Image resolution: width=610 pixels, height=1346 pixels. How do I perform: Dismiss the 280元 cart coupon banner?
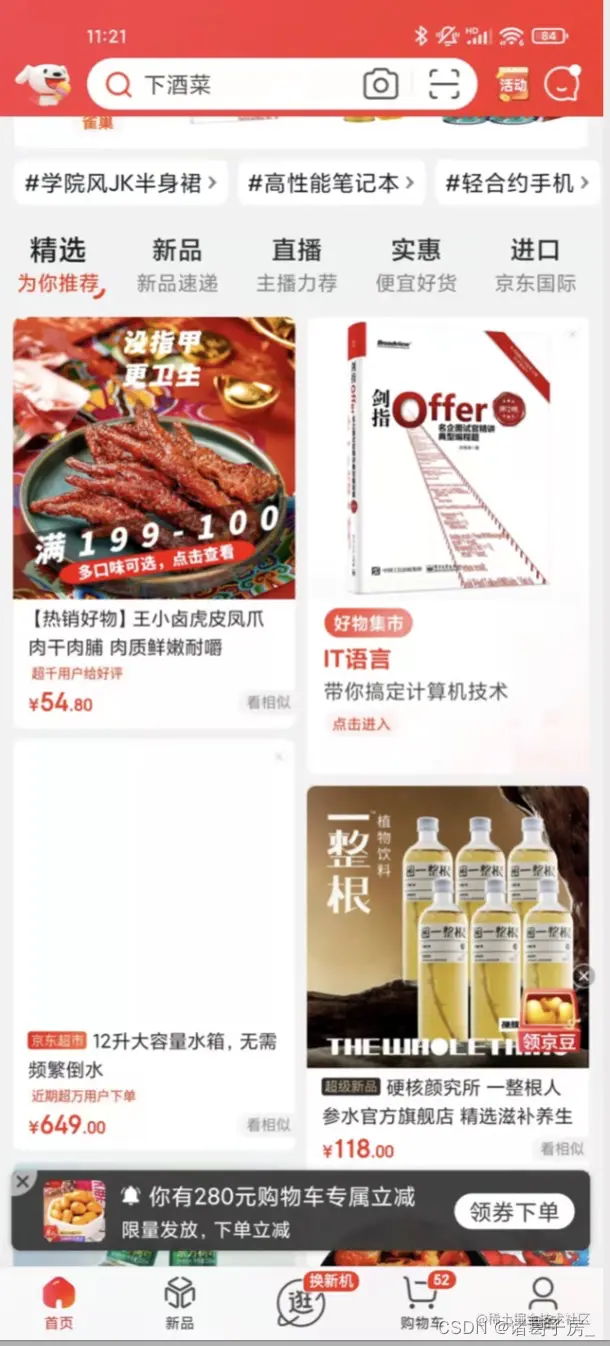22,1182
